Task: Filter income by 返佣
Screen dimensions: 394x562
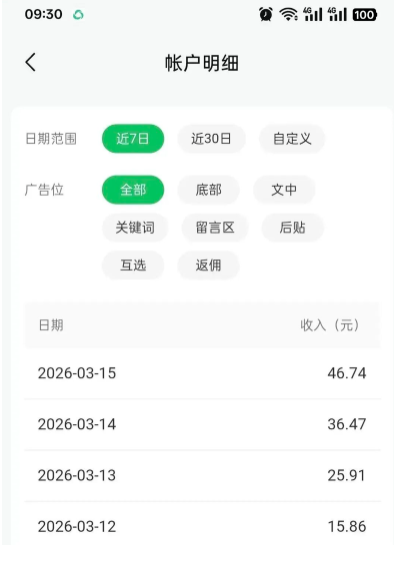Action: pos(208,265)
